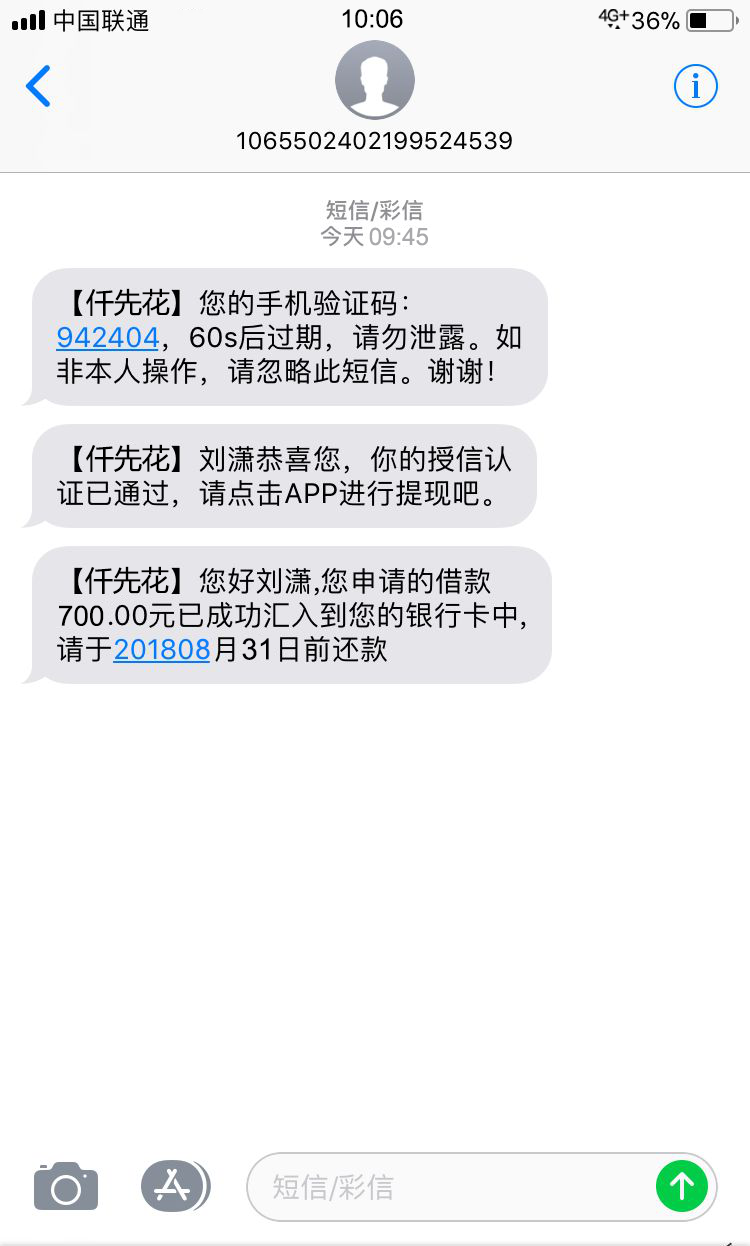Go back to the message list
The image size is (750, 1246).
(38, 86)
